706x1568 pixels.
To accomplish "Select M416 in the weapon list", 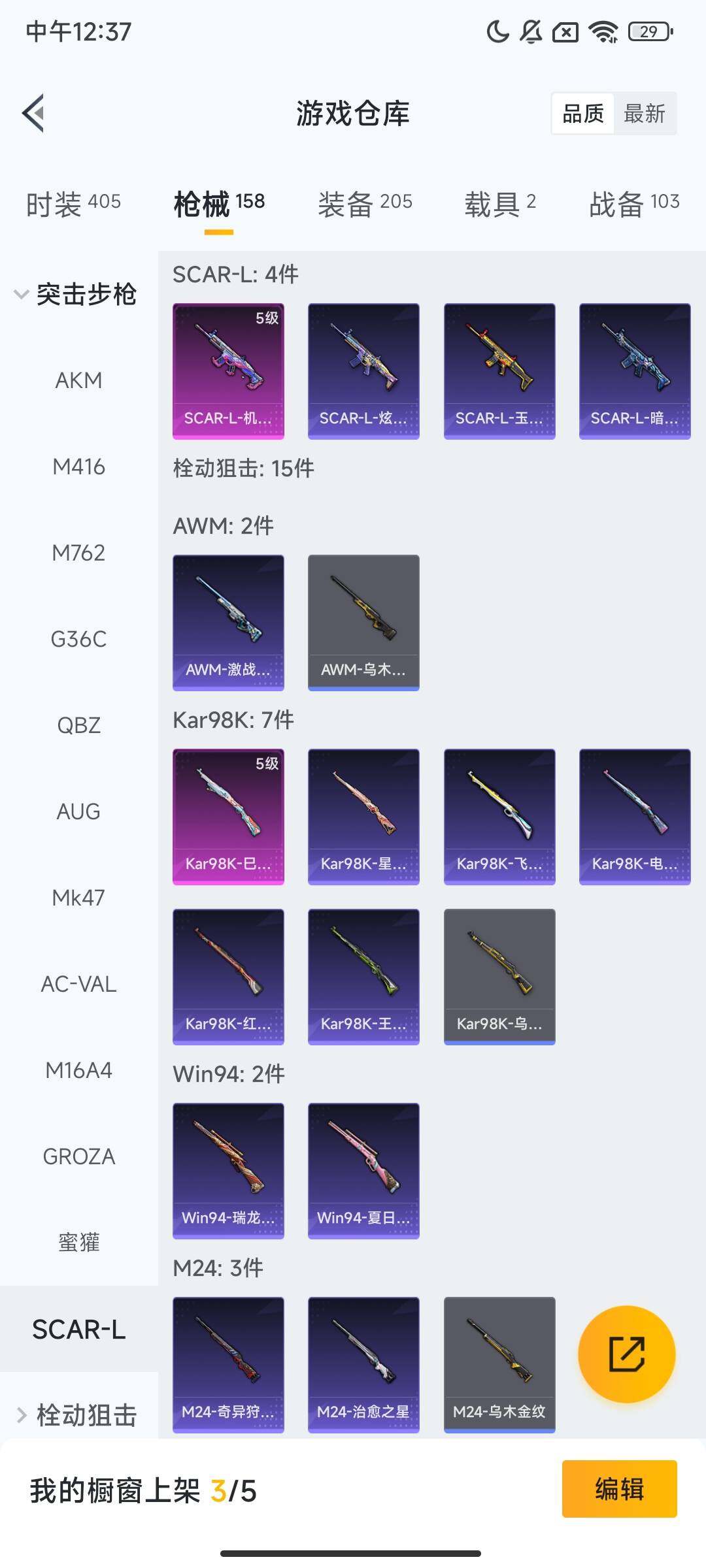I will point(78,466).
